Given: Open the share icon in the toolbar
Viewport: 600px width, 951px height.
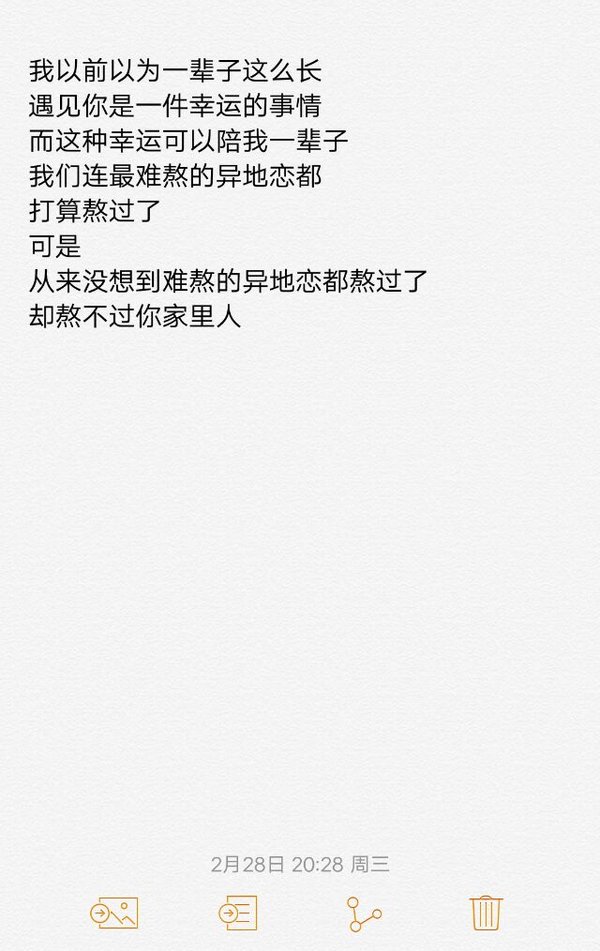Looking at the screenshot, I should (x=363, y=913).
